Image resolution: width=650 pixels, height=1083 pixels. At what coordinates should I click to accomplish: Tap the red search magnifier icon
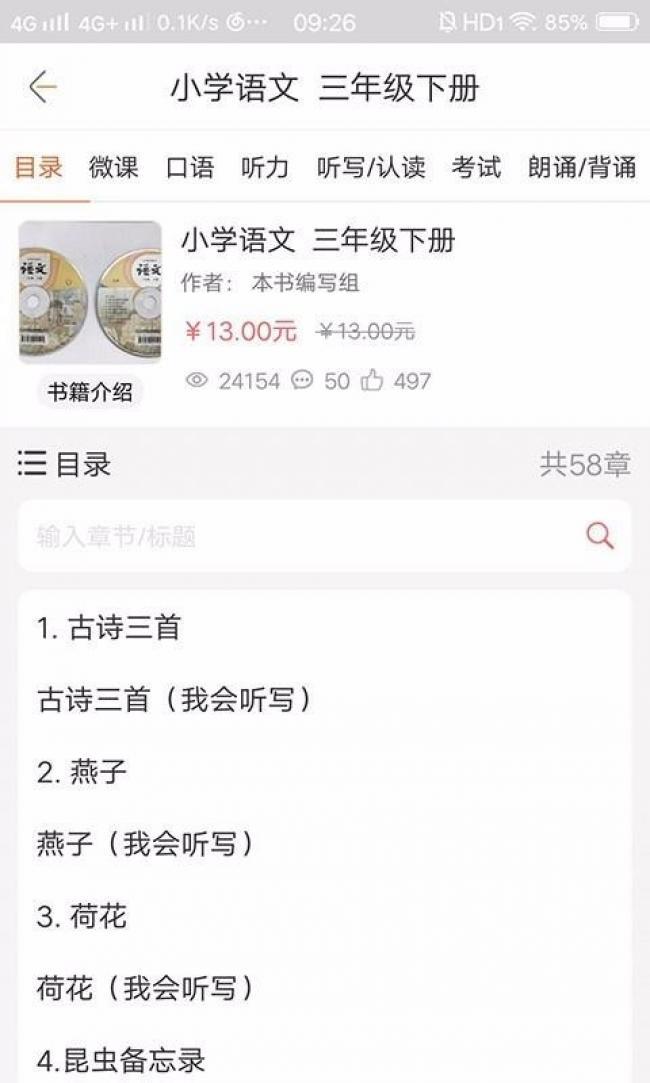pyautogui.click(x=600, y=535)
